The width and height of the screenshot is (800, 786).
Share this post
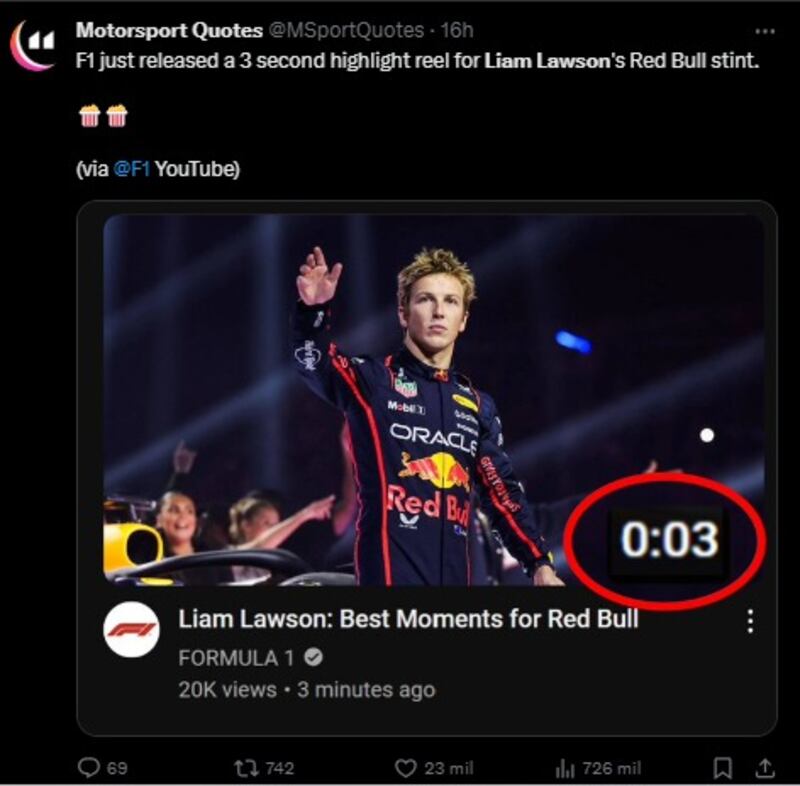coord(765,767)
